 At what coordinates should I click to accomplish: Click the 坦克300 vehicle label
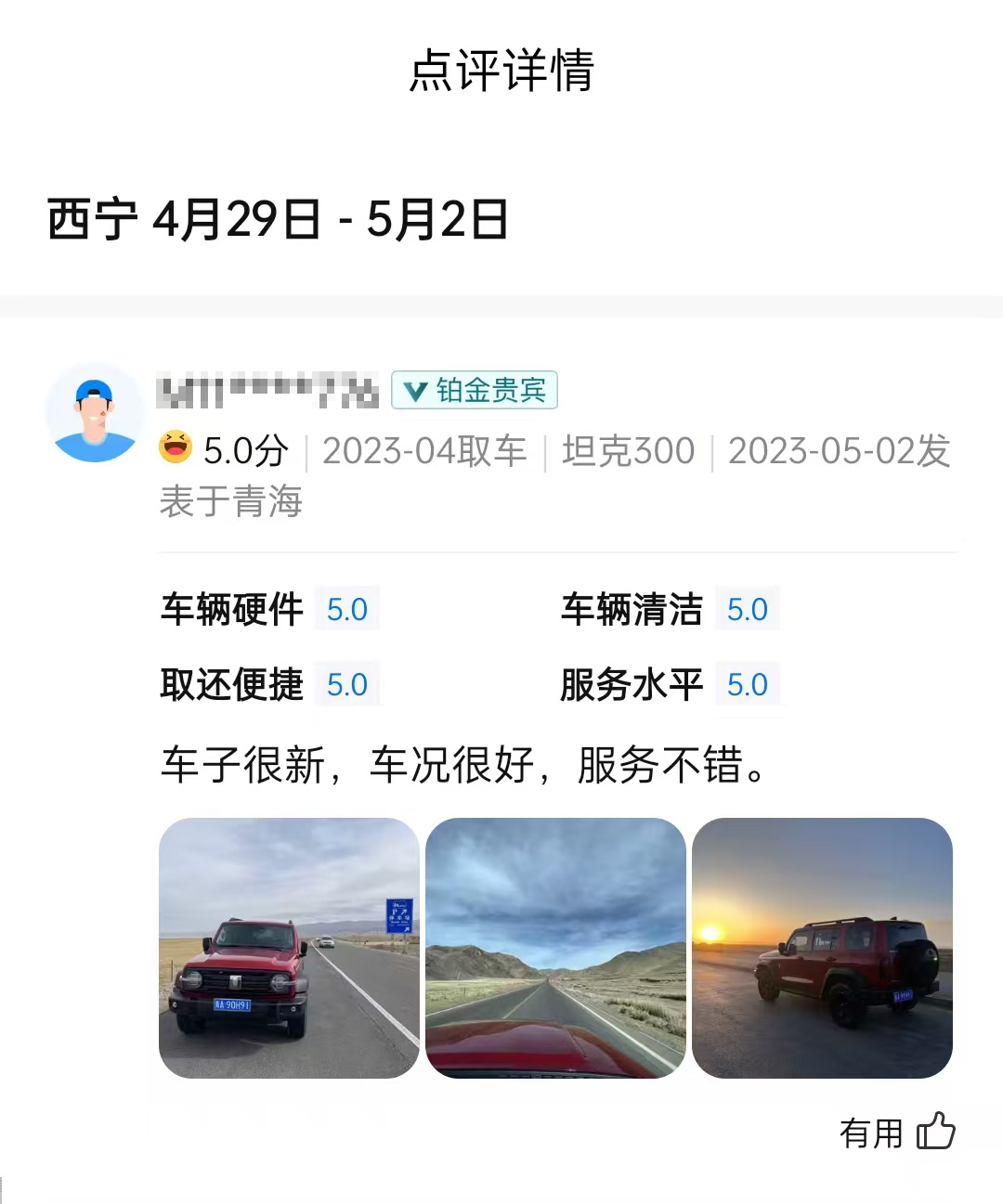[x=625, y=450]
